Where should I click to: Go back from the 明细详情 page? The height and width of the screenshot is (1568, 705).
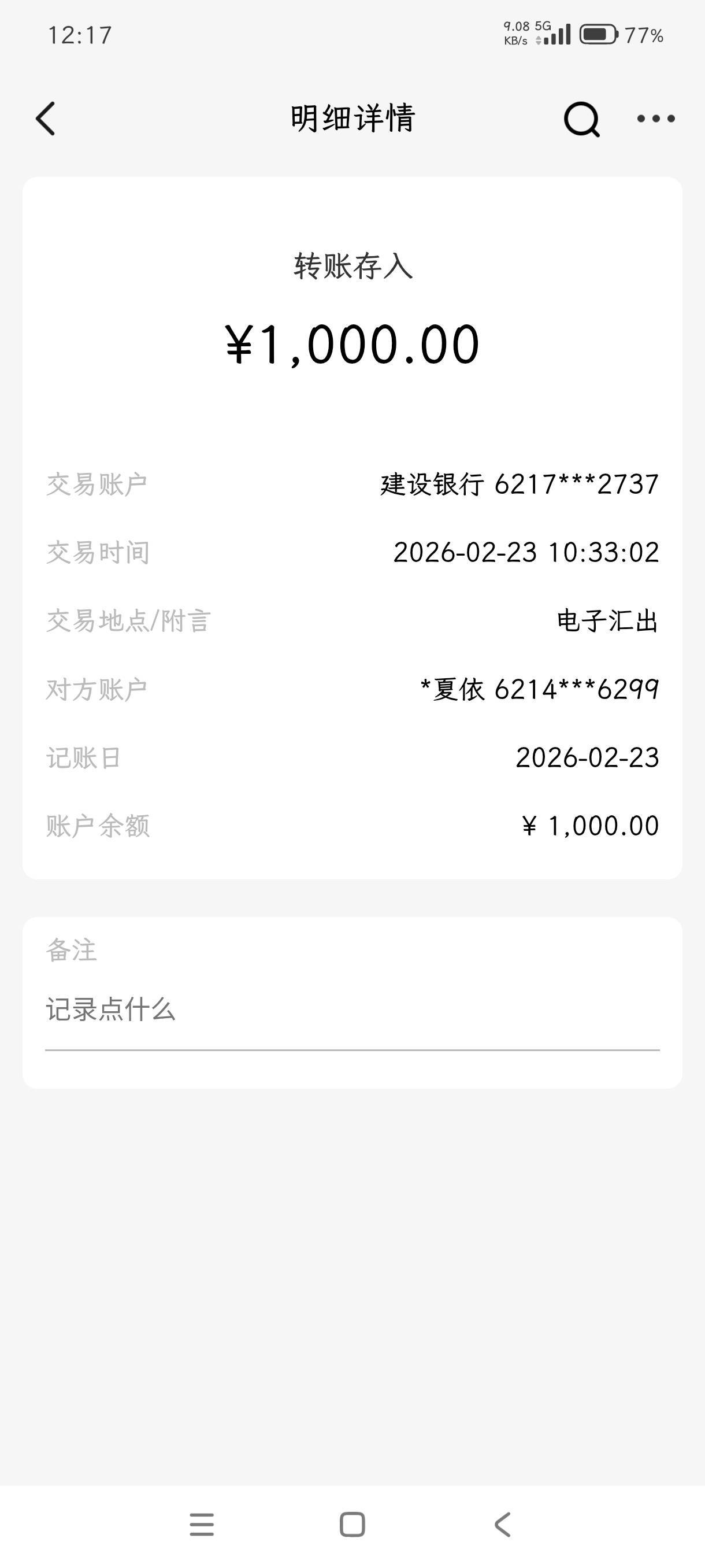coord(46,118)
